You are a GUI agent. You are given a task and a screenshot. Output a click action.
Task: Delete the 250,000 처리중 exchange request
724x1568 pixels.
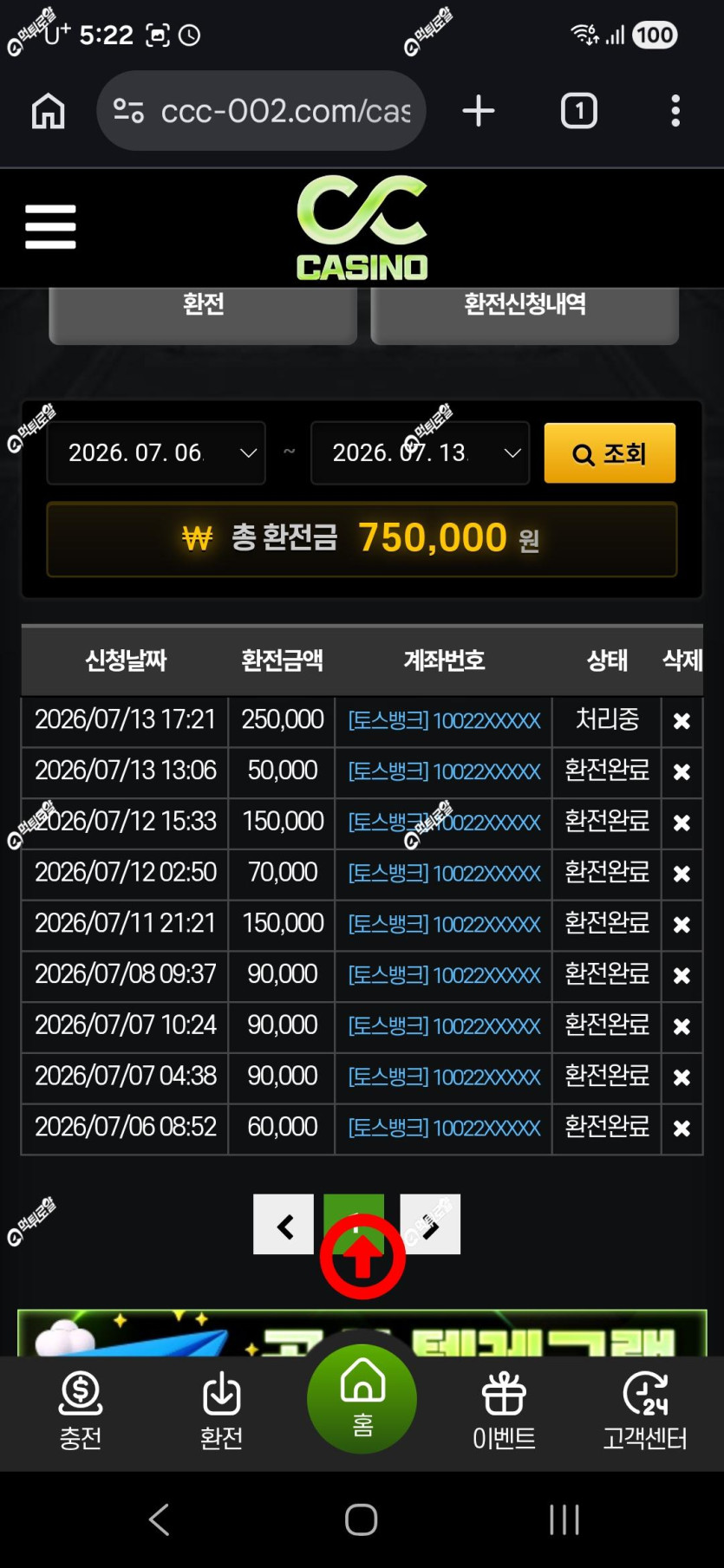pyautogui.click(x=682, y=721)
